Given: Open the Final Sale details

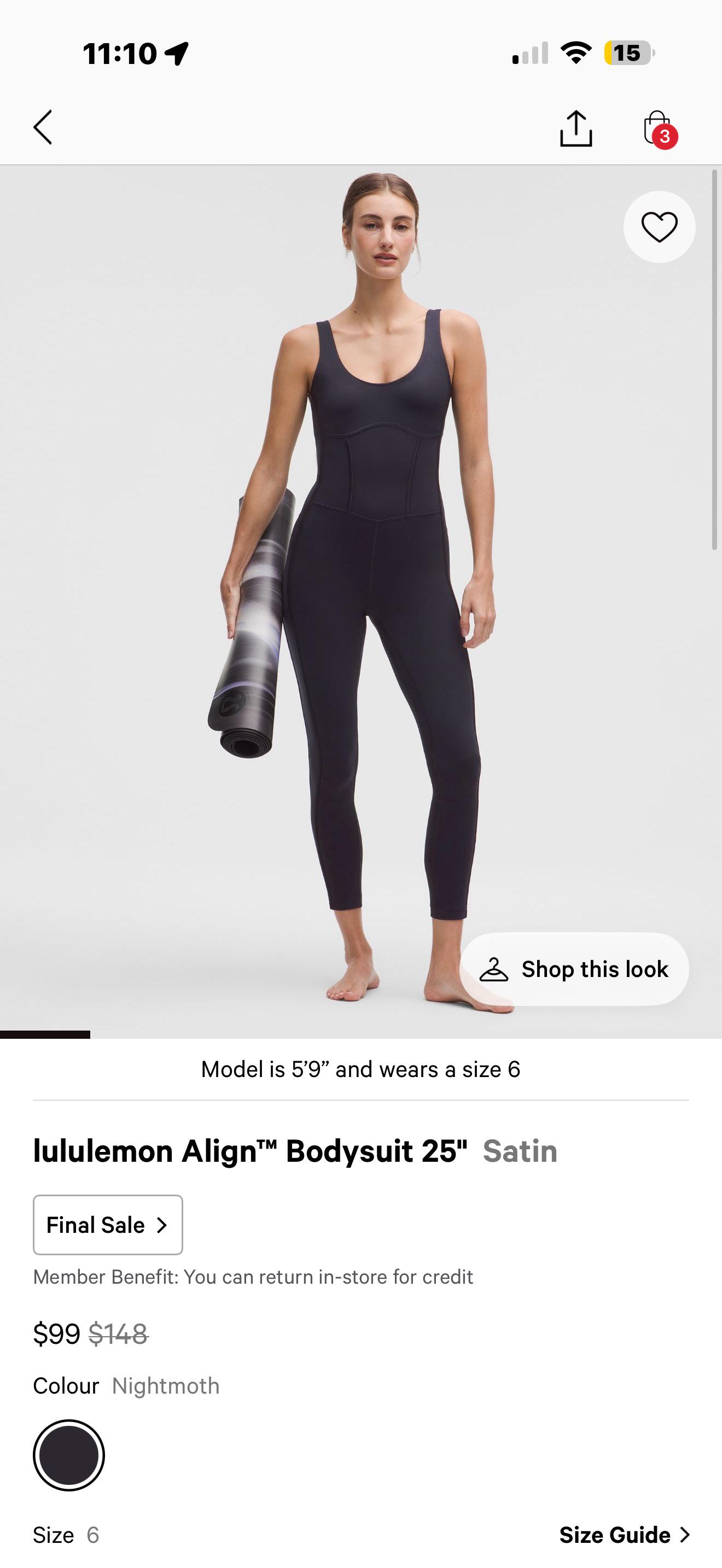Looking at the screenshot, I should (108, 1225).
